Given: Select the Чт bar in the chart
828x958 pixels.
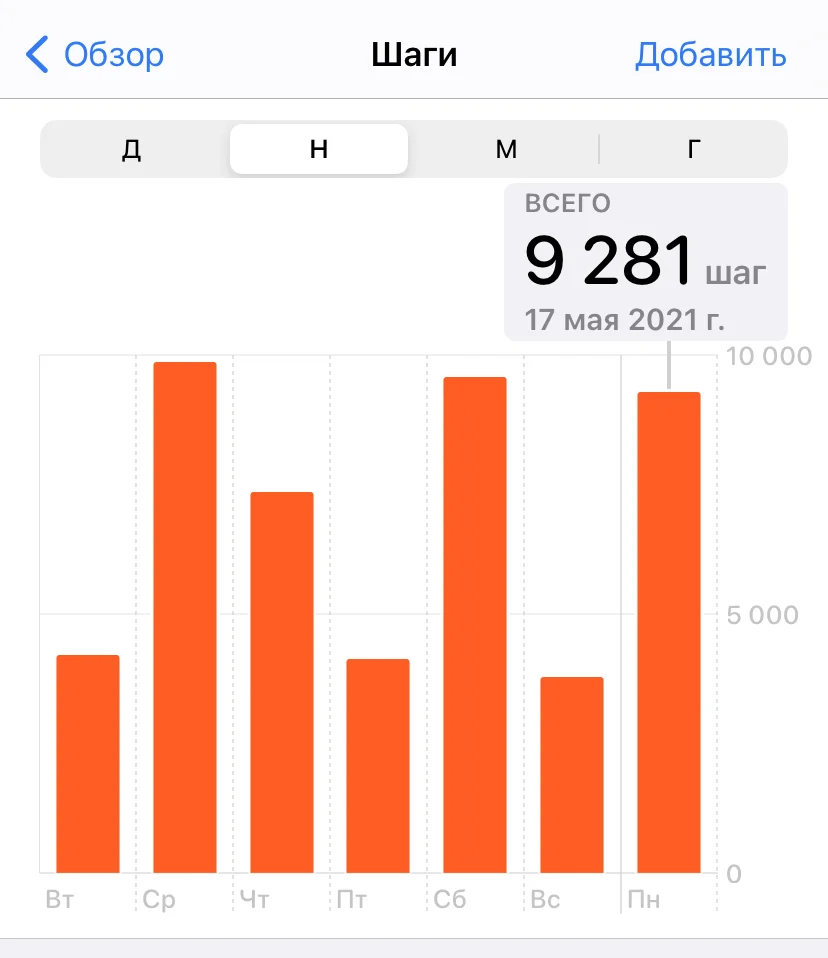Looking at the screenshot, I should [x=282, y=682].
